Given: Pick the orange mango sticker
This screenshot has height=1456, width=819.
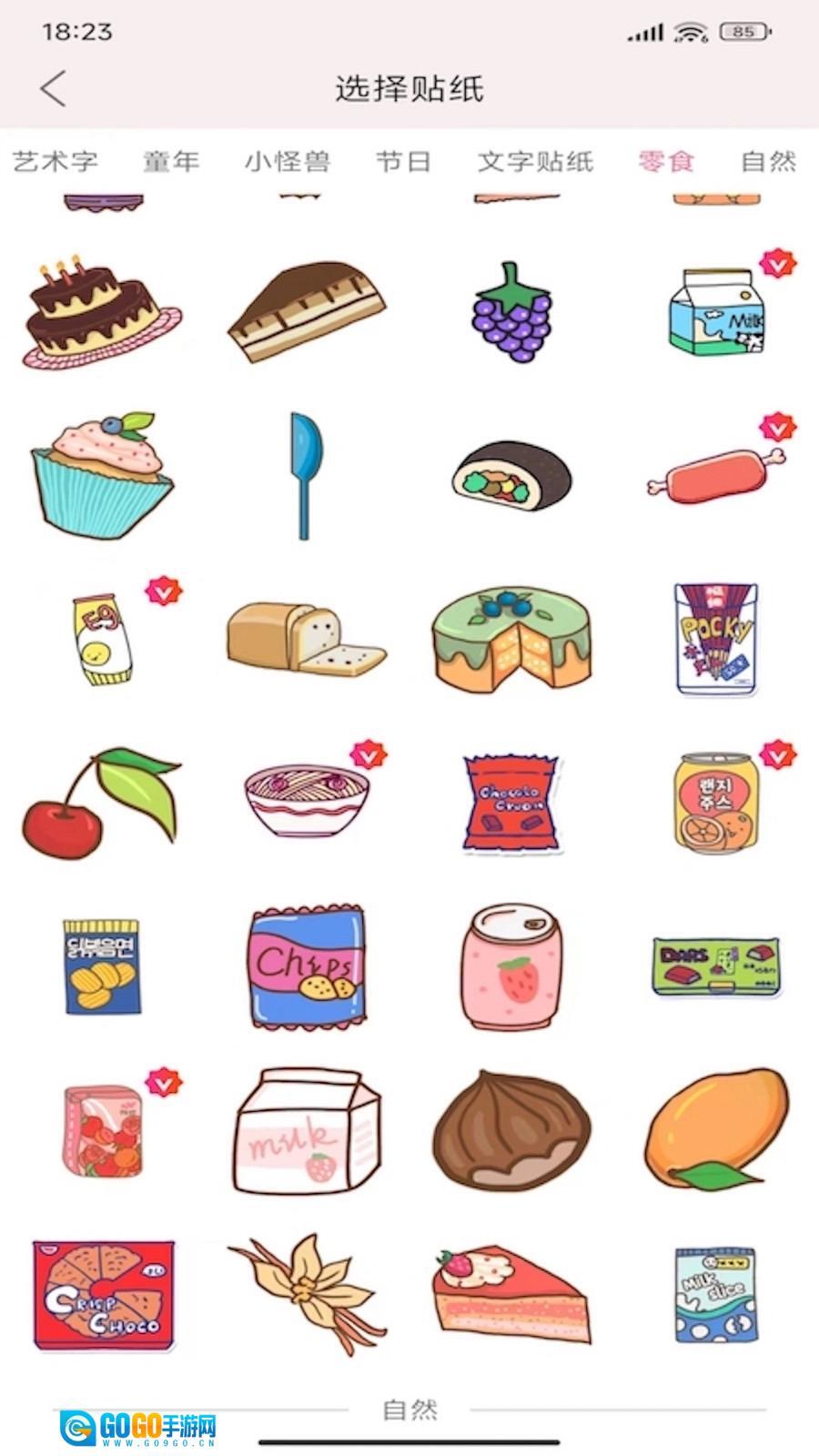Looking at the screenshot, I should tap(716, 1128).
